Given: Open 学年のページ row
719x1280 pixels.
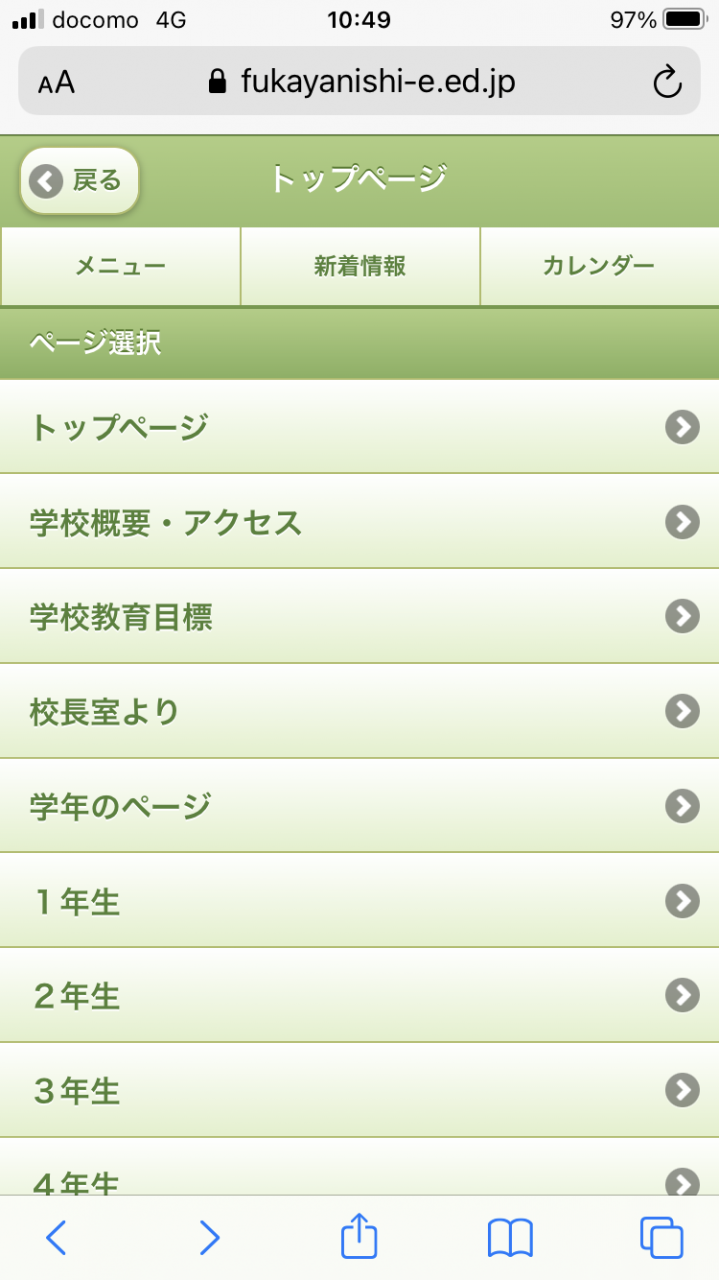Looking at the screenshot, I should (x=359, y=806).
